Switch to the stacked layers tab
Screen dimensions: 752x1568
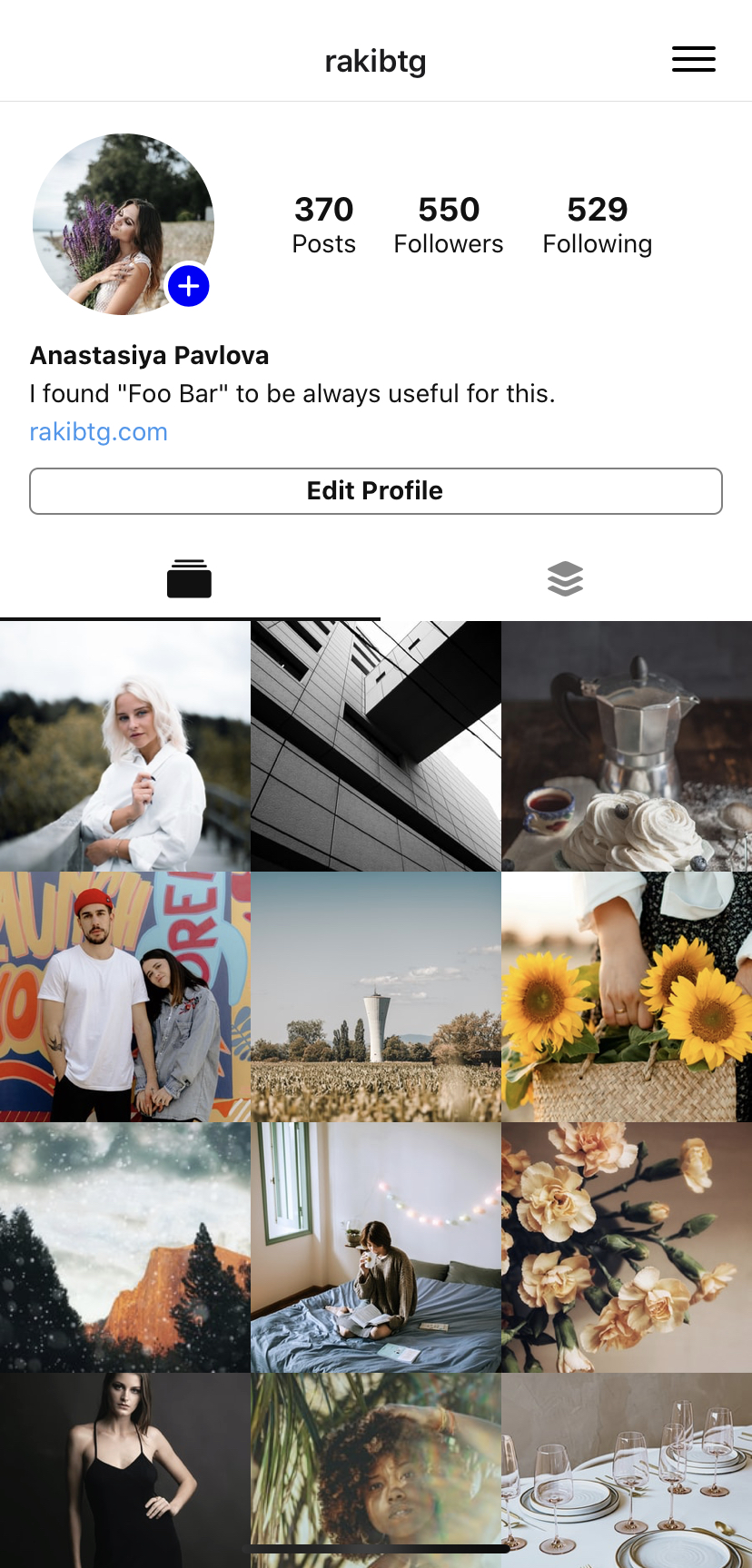tap(565, 578)
